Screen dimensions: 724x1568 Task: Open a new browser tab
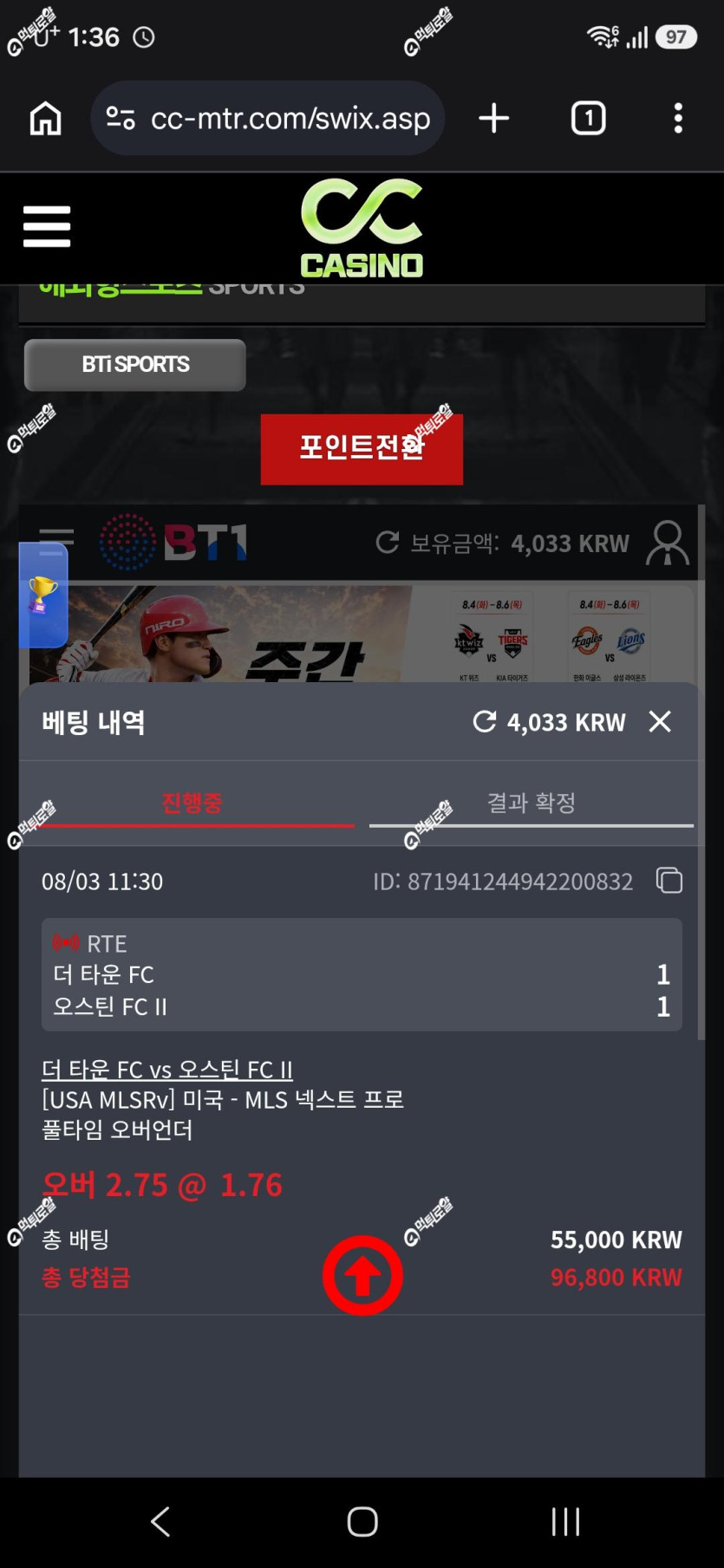coord(493,118)
